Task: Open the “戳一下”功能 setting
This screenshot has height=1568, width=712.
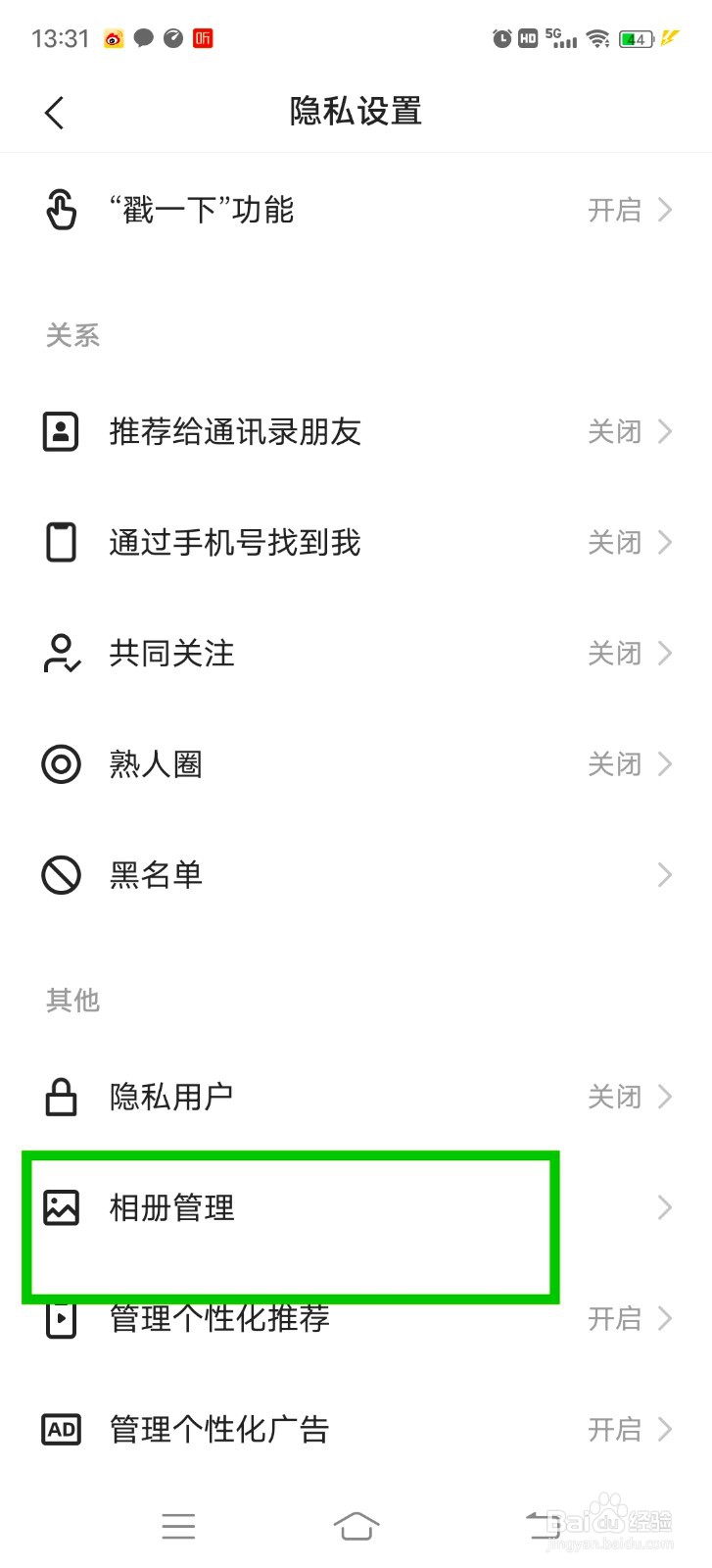Action: (x=356, y=210)
